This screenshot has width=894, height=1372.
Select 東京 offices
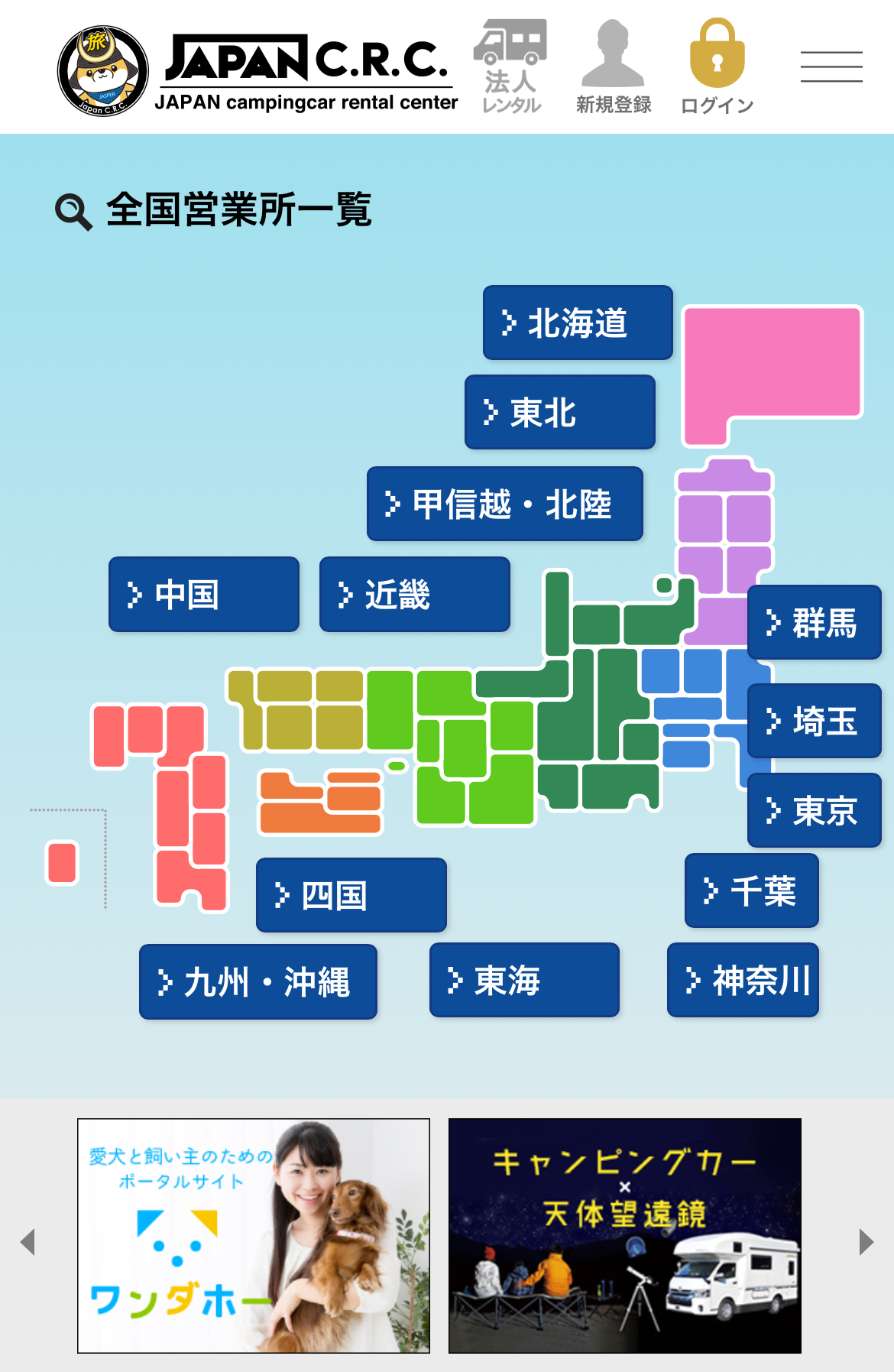tap(814, 810)
